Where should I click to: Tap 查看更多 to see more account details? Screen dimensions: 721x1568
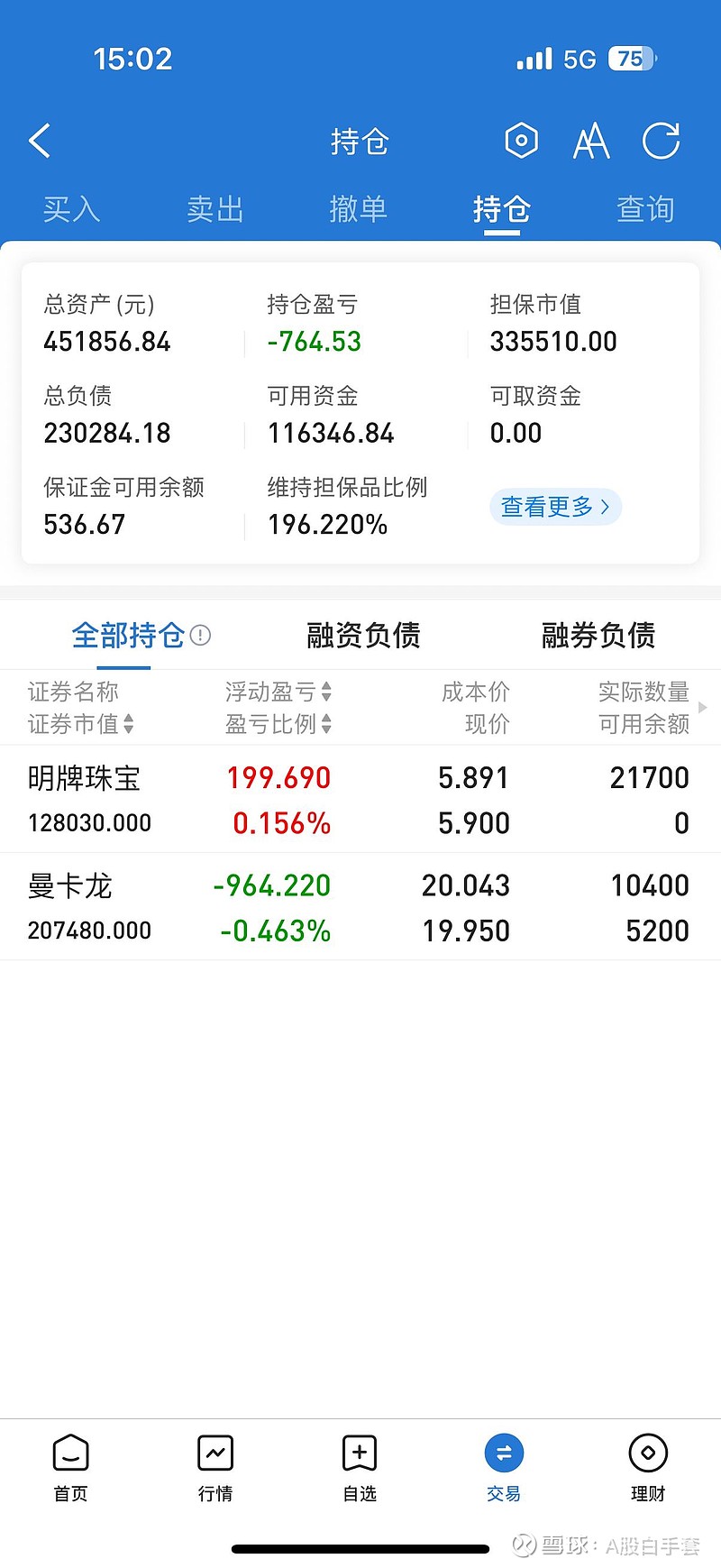pos(555,507)
